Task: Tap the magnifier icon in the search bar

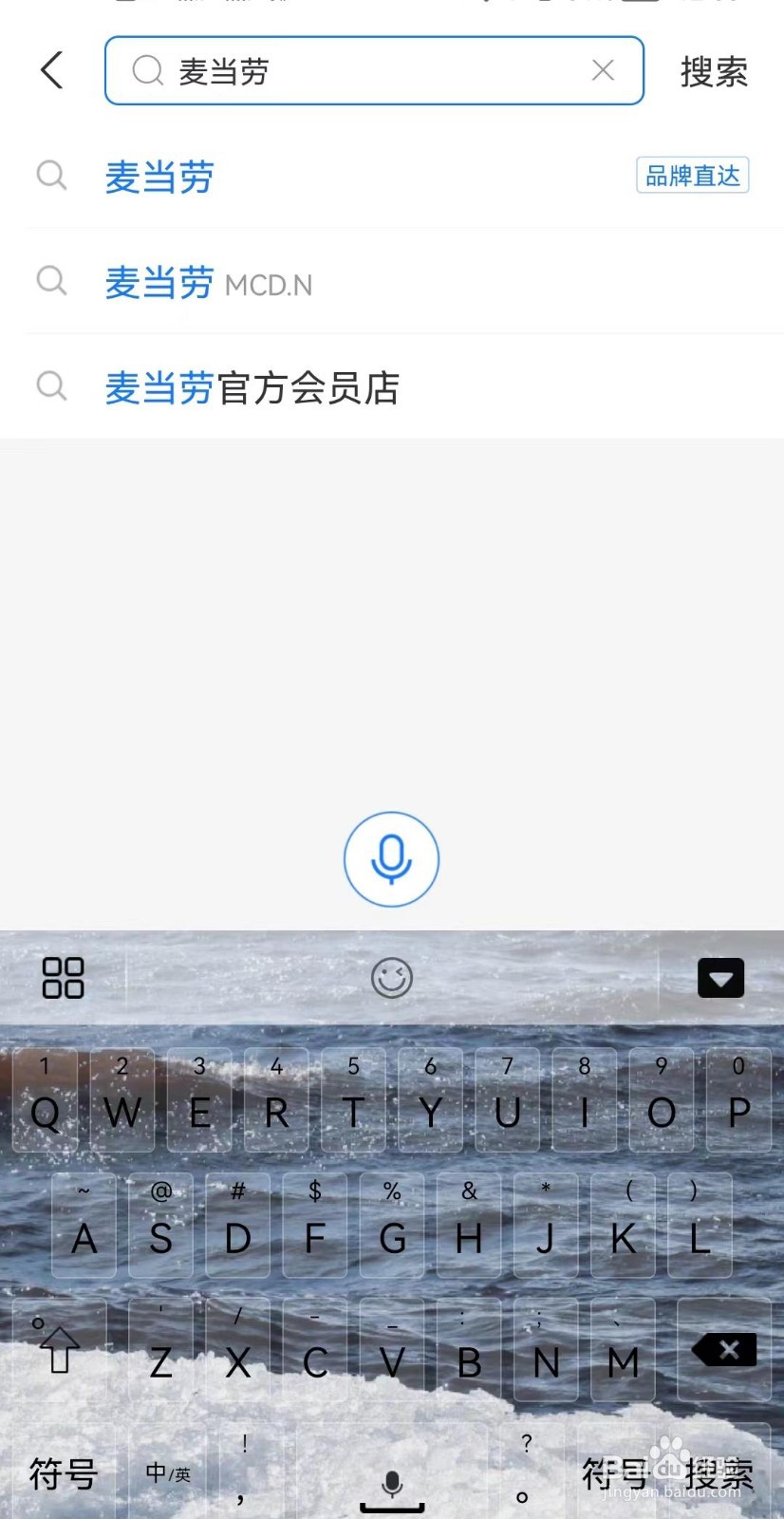Action: (x=147, y=71)
